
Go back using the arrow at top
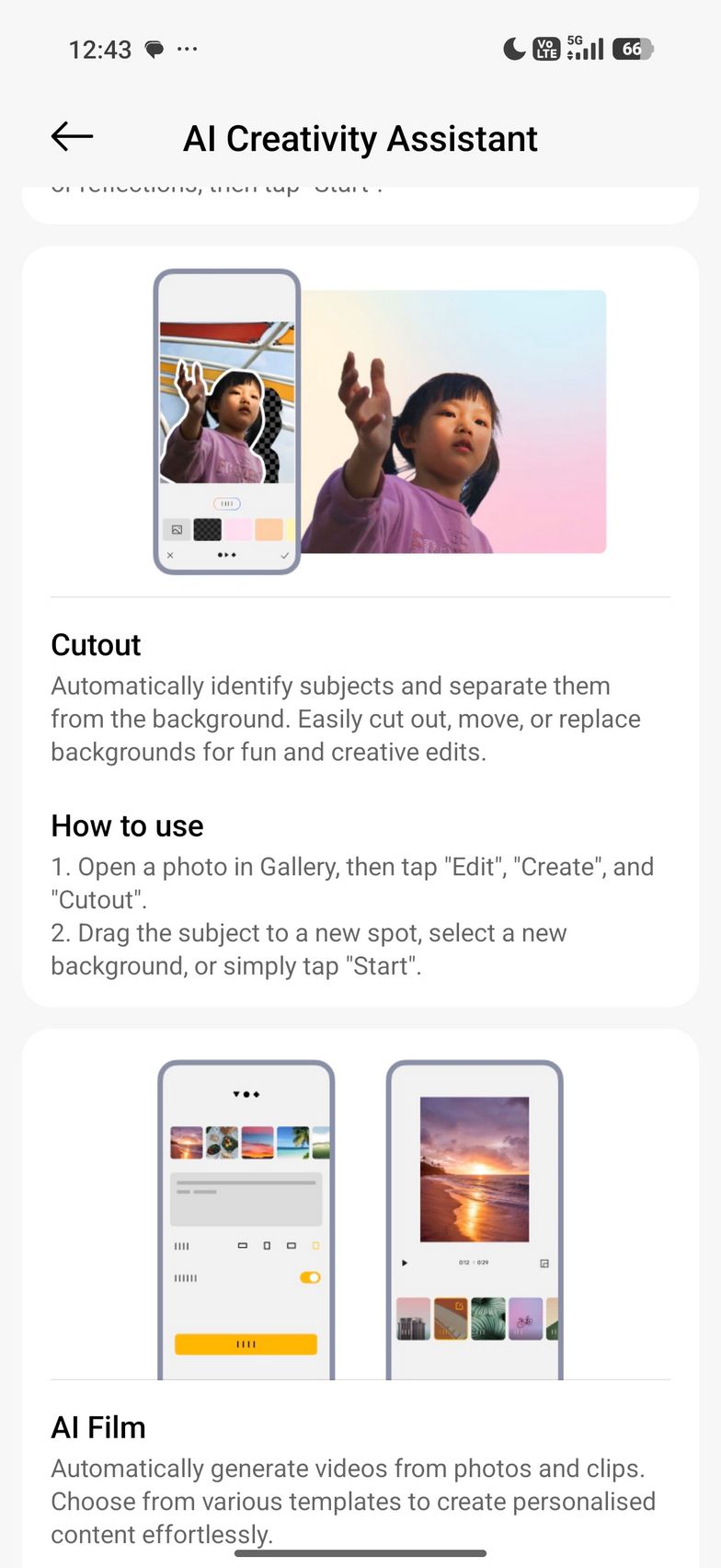(72, 137)
